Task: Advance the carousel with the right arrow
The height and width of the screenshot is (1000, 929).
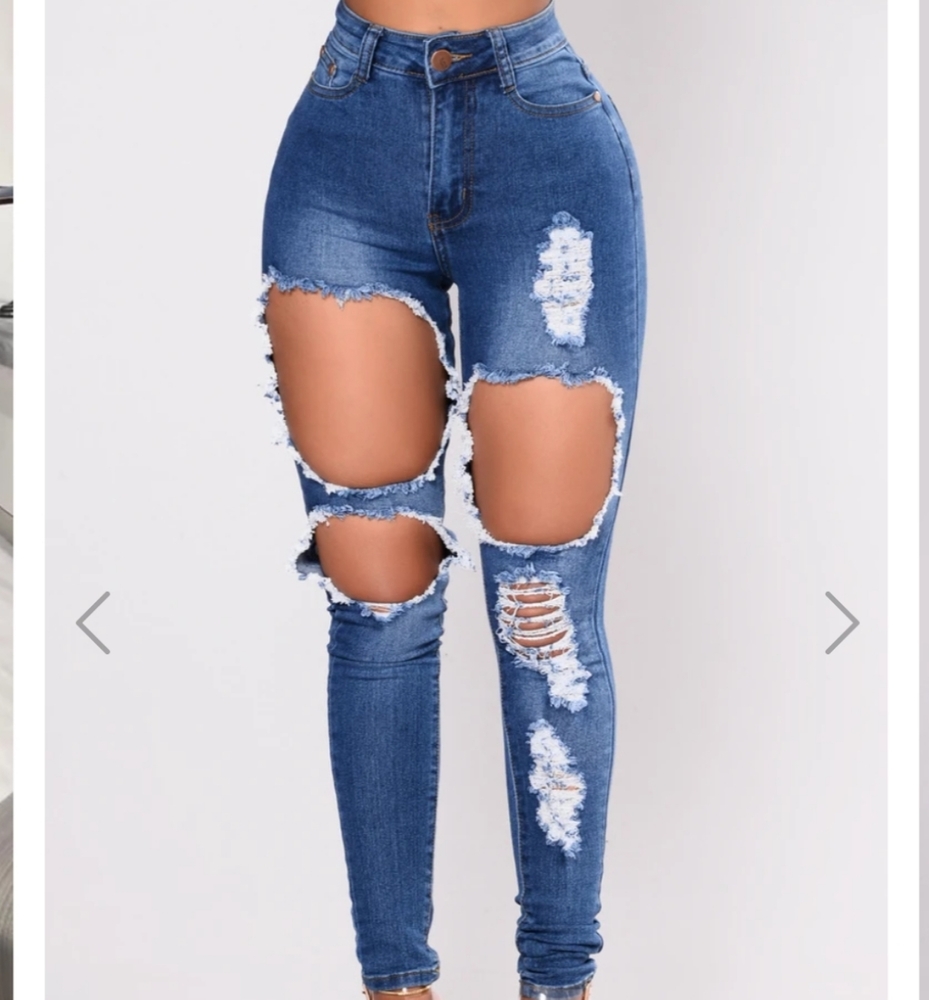Action: (843, 622)
